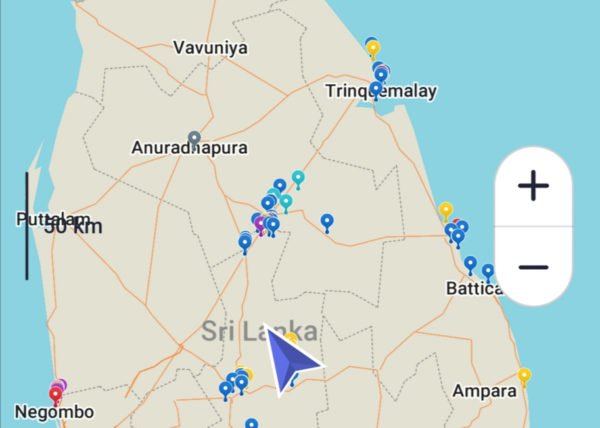The image size is (600, 428).
Task: Zoom in with the plus button
Action: coord(533,185)
